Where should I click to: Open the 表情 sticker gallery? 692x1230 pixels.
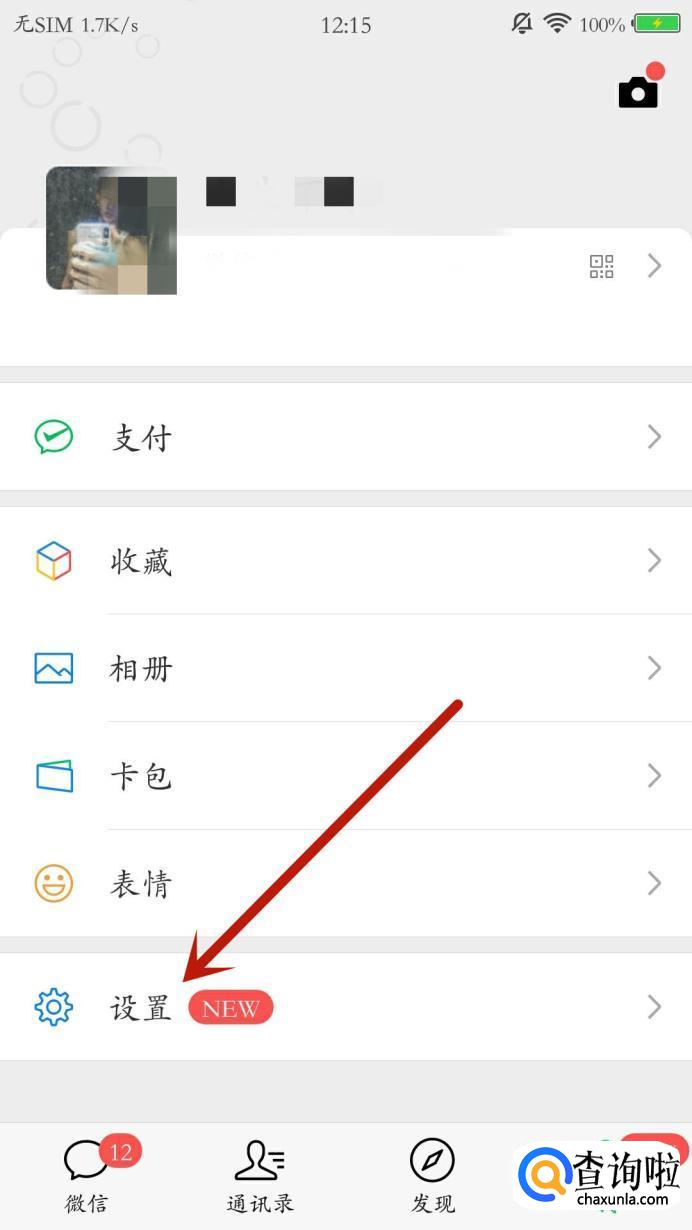345,884
